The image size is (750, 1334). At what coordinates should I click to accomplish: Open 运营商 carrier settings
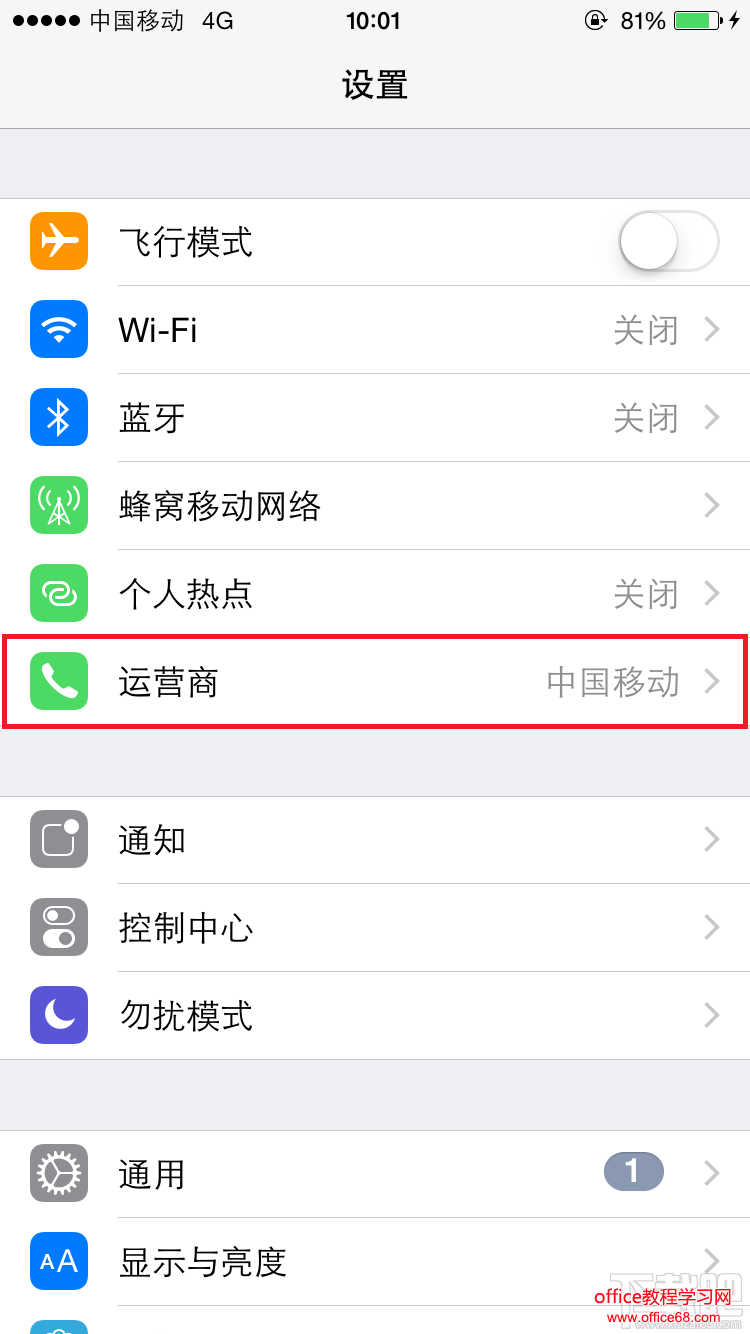click(375, 682)
